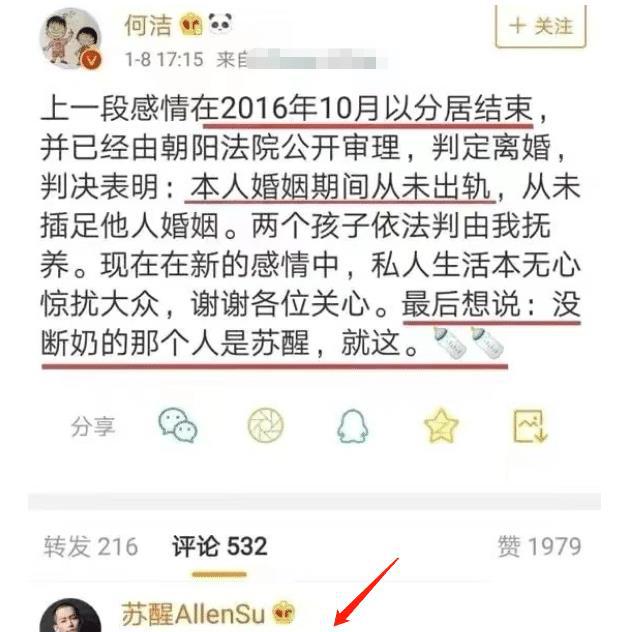The image size is (626, 632).
Task: Follow 何洁 with the 关注 button
Action: click(x=544, y=26)
